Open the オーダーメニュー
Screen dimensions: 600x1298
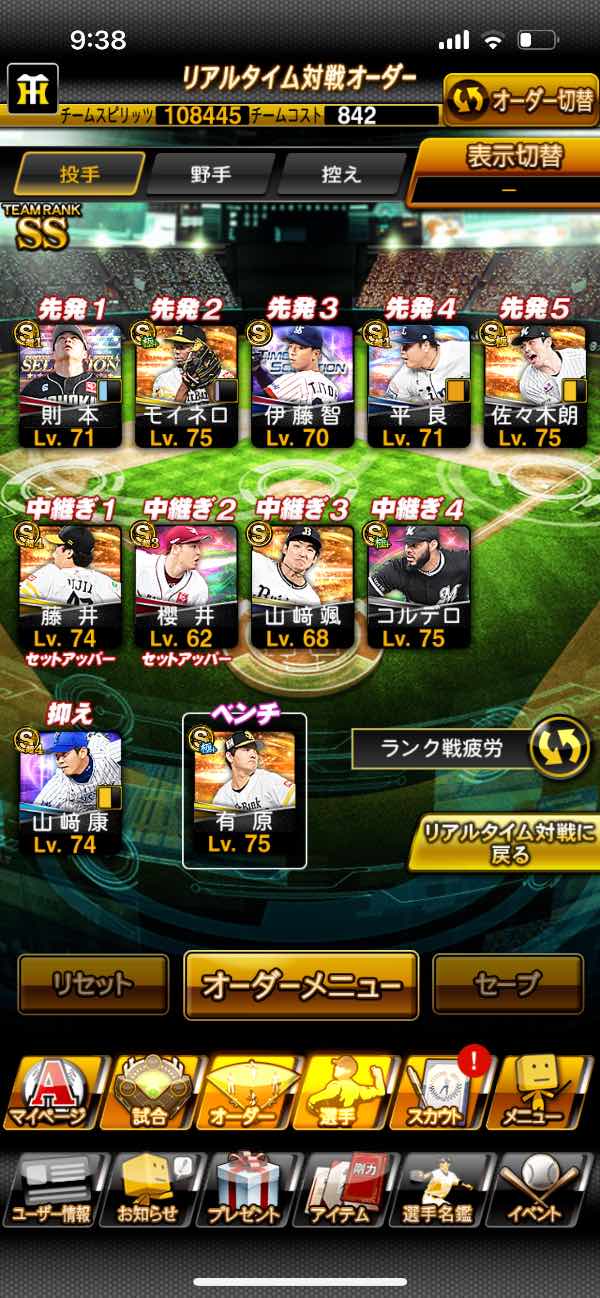point(301,985)
